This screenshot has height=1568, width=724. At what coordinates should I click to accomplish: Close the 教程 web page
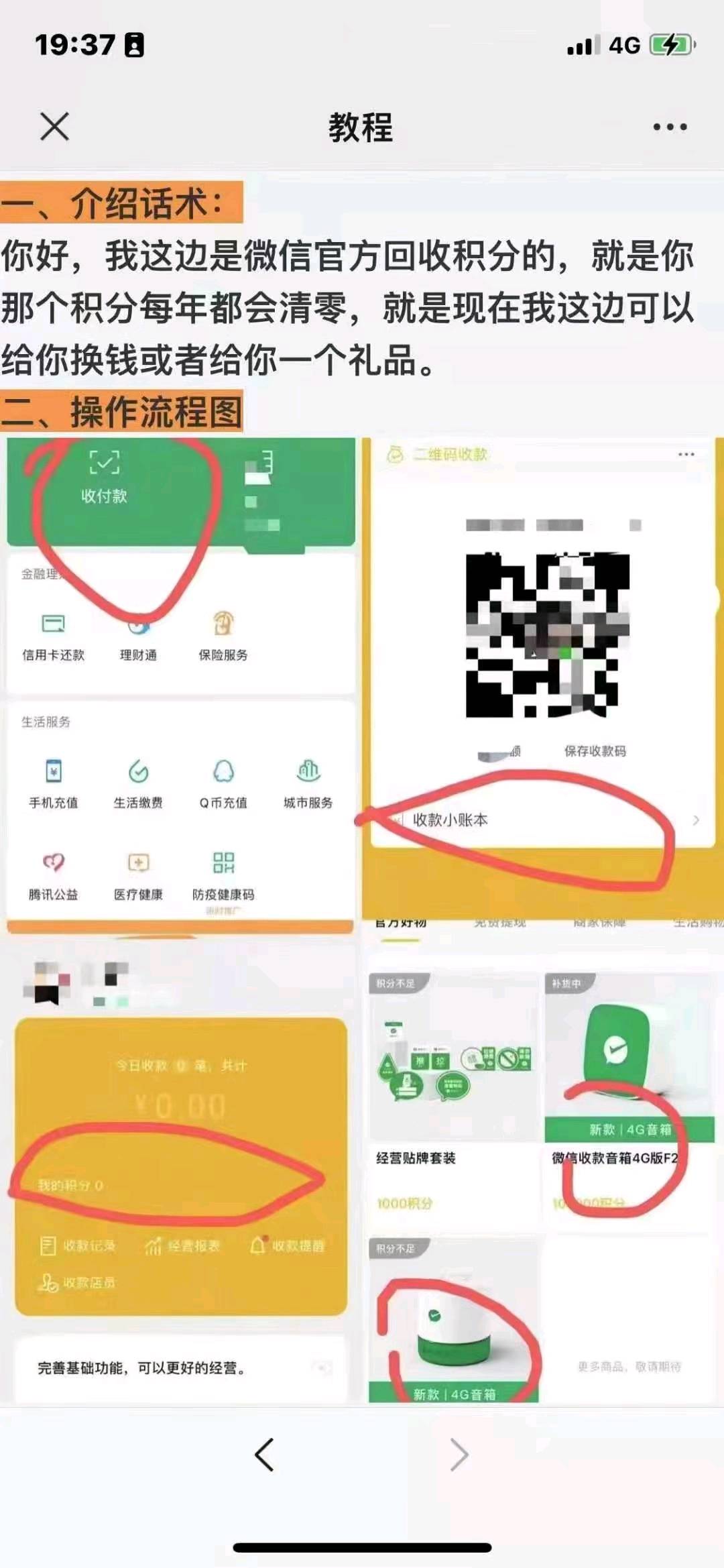tap(54, 127)
